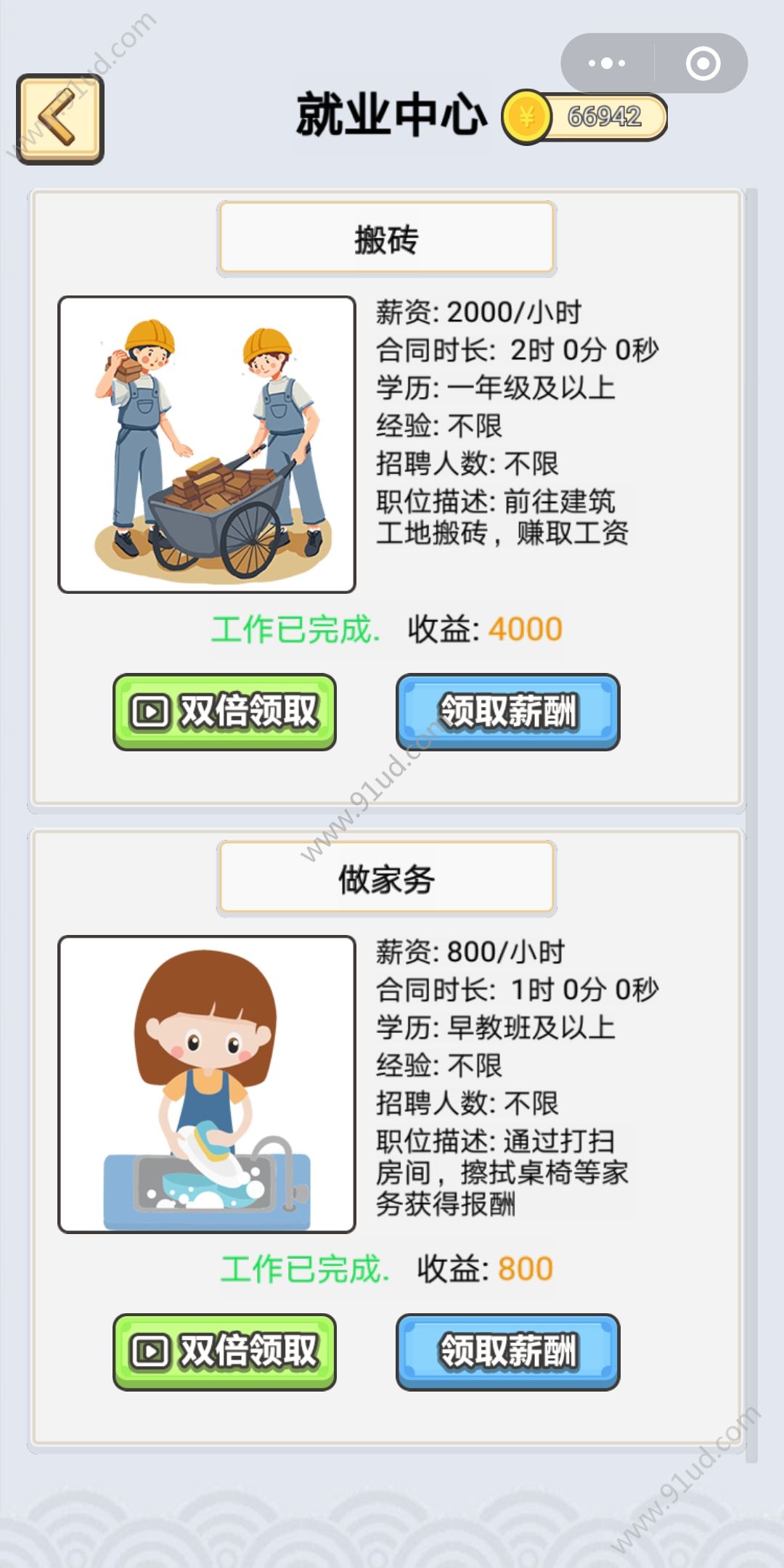
Task: Collect 领取薪酬 for the 搬砖 job
Action: click(x=507, y=711)
